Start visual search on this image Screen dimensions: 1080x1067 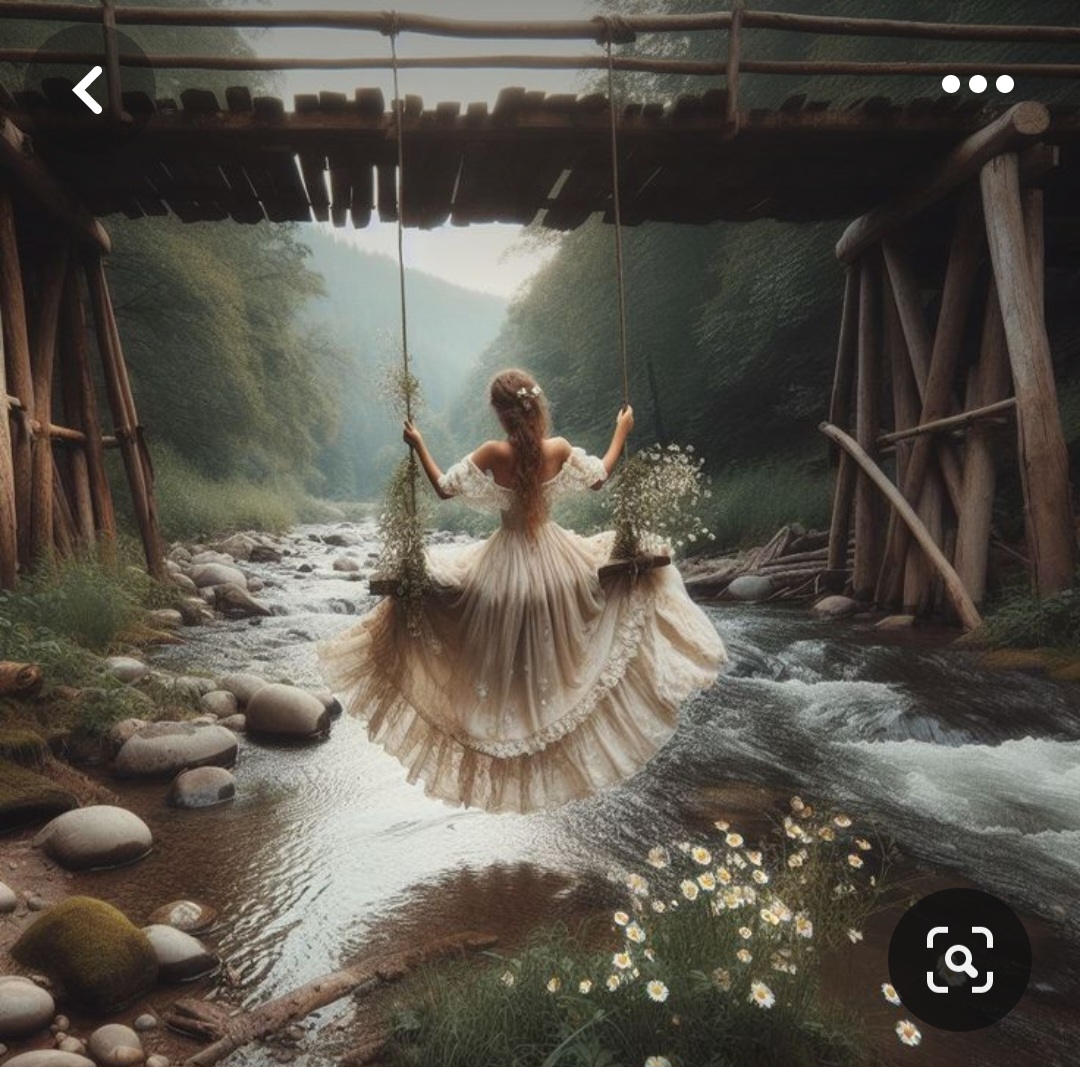point(959,960)
